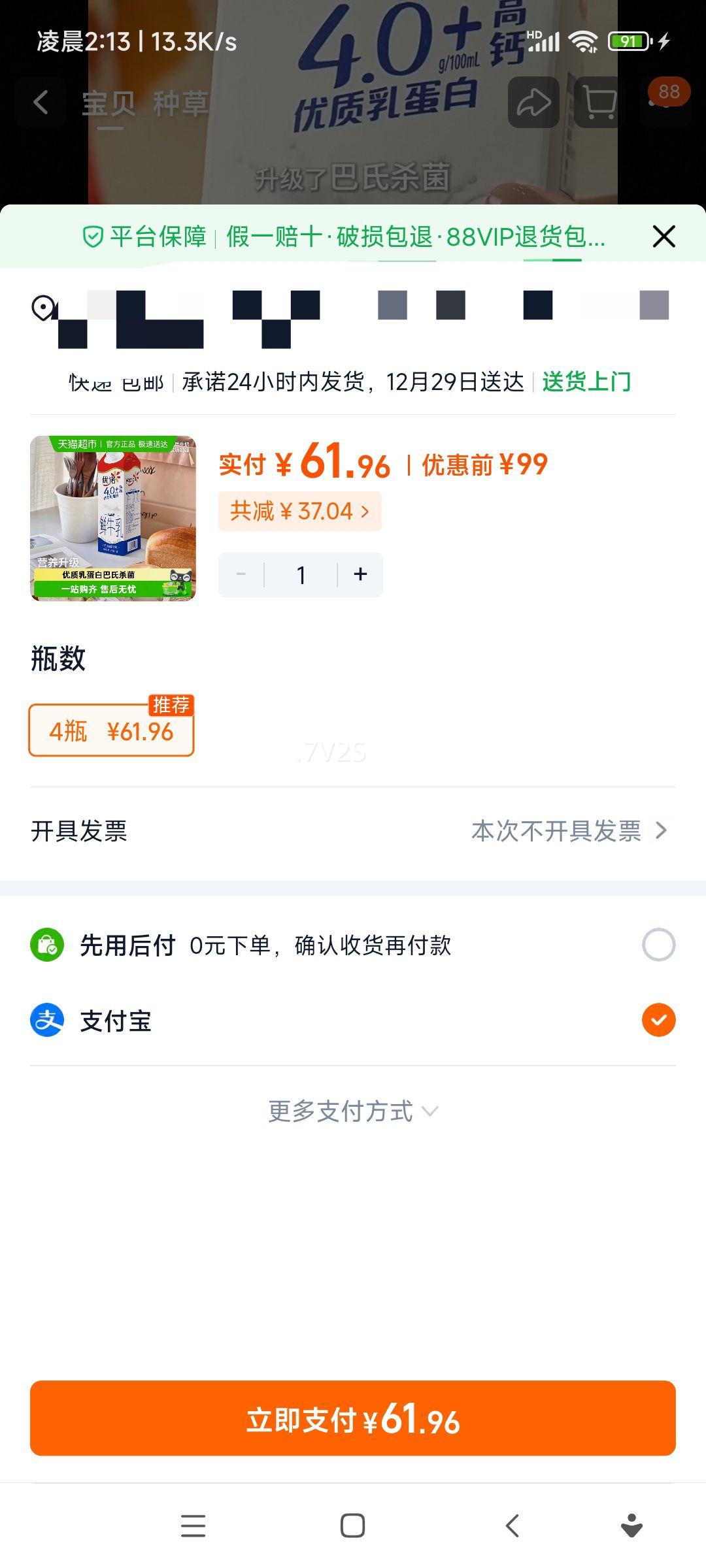Expand 更多支付方式 options
This screenshot has height=1568, width=706.
[352, 1111]
